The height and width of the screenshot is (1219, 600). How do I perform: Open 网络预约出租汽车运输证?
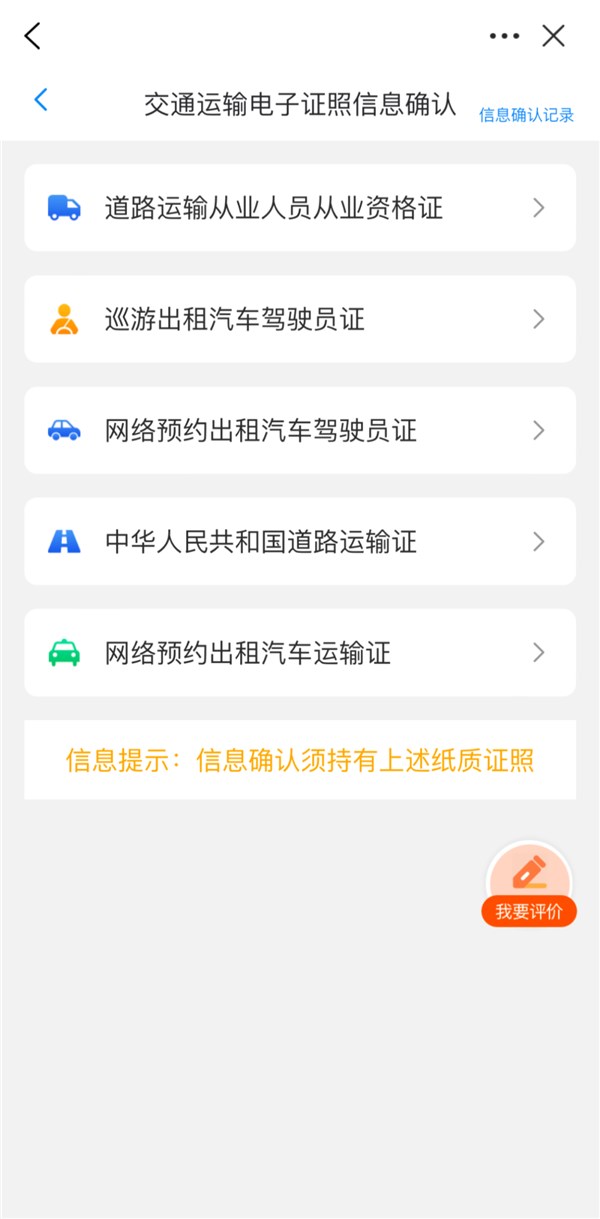coord(300,653)
